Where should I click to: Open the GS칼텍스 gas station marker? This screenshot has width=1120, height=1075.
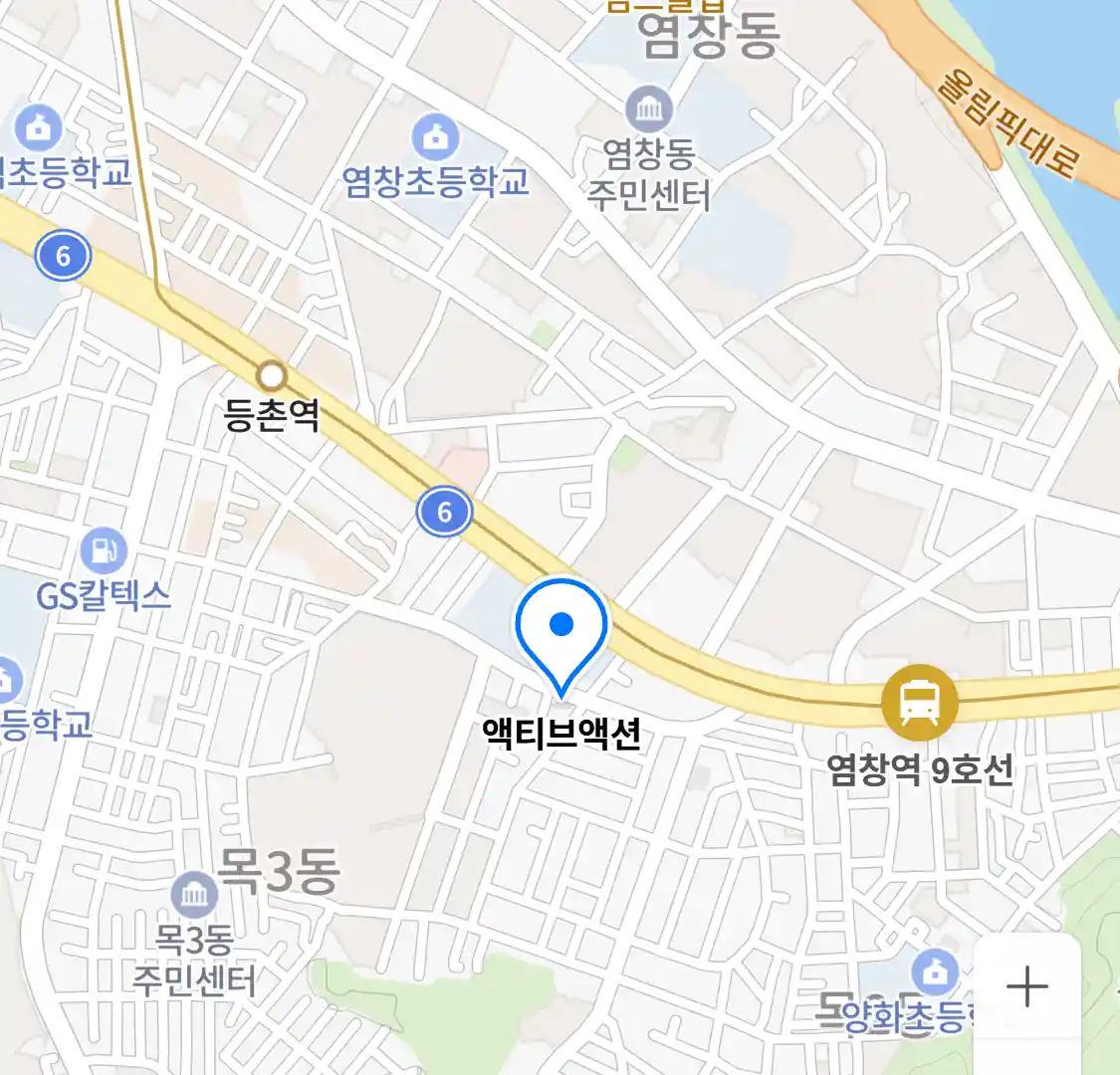(104, 549)
